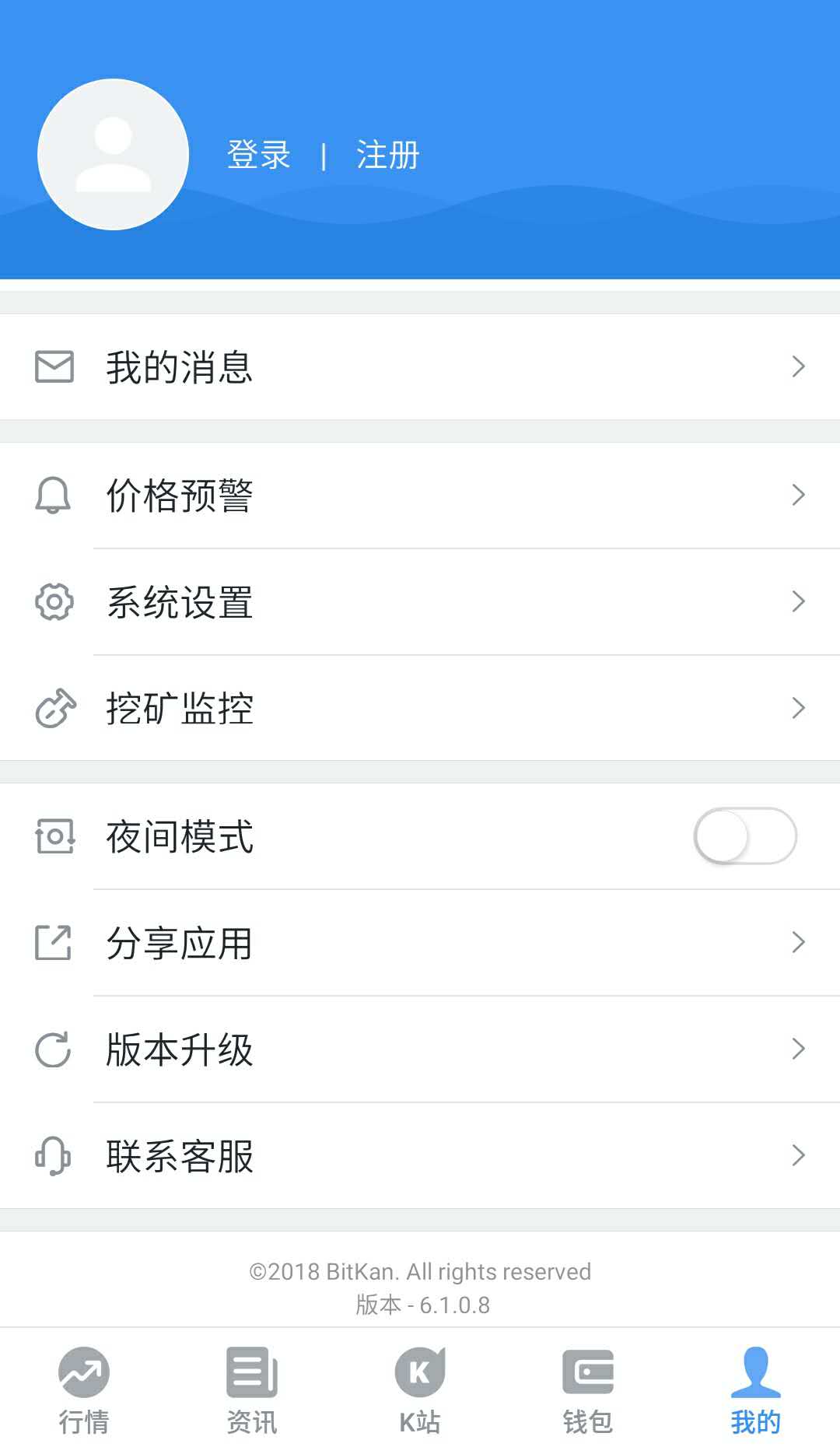Viewport: 840px width, 1447px height.
Task: Open 我的消息 messages row
Action: pos(420,367)
